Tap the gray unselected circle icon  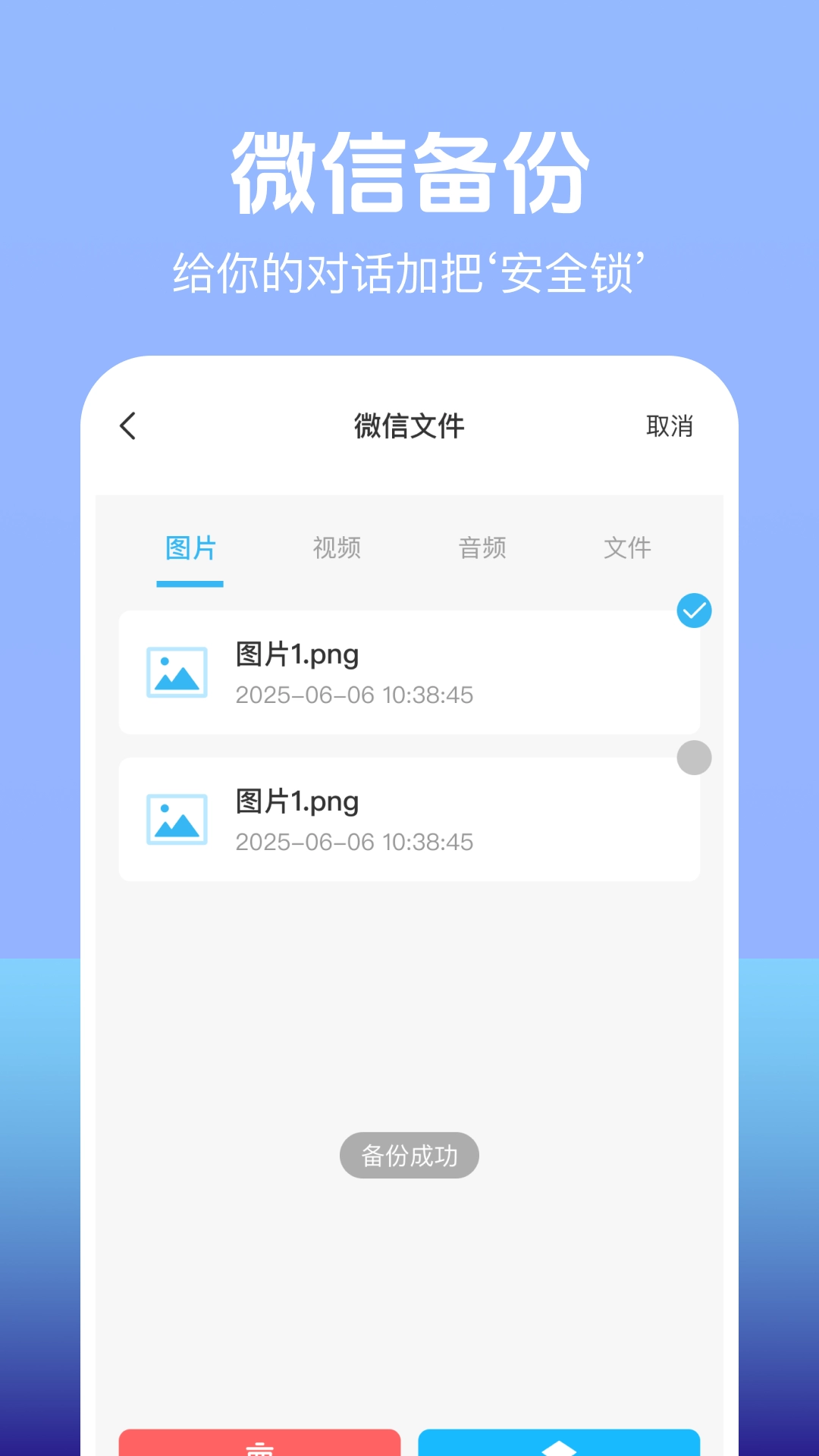pyautogui.click(x=694, y=758)
